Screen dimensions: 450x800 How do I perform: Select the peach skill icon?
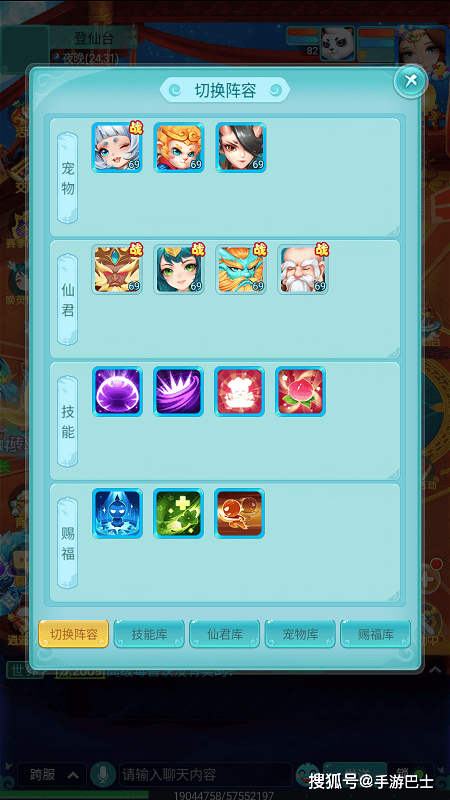pos(301,391)
